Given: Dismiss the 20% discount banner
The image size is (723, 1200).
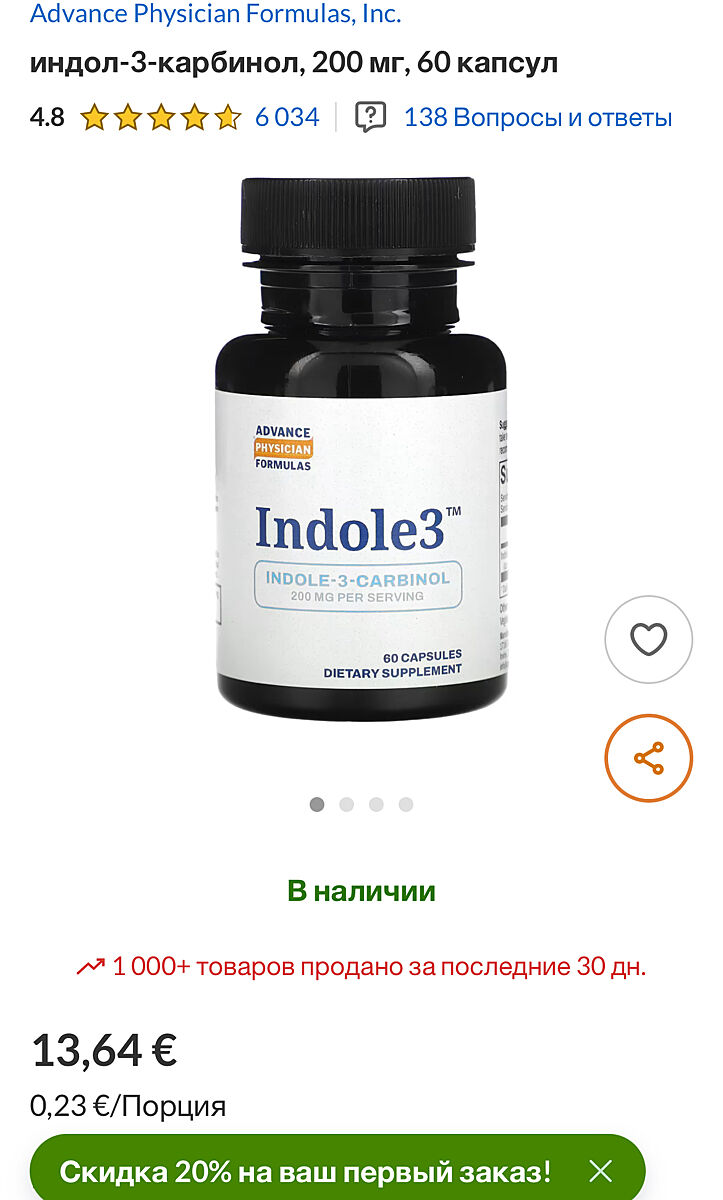Looking at the screenshot, I should tap(600, 1171).
